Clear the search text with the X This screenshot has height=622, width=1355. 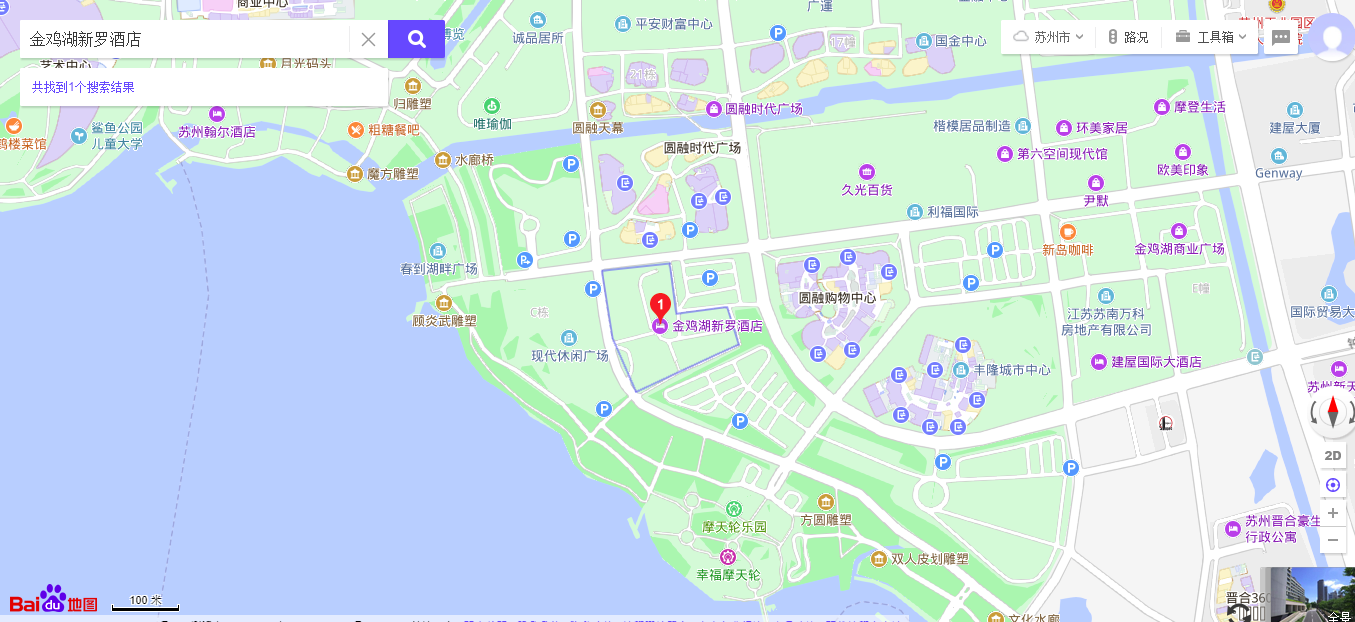point(368,40)
